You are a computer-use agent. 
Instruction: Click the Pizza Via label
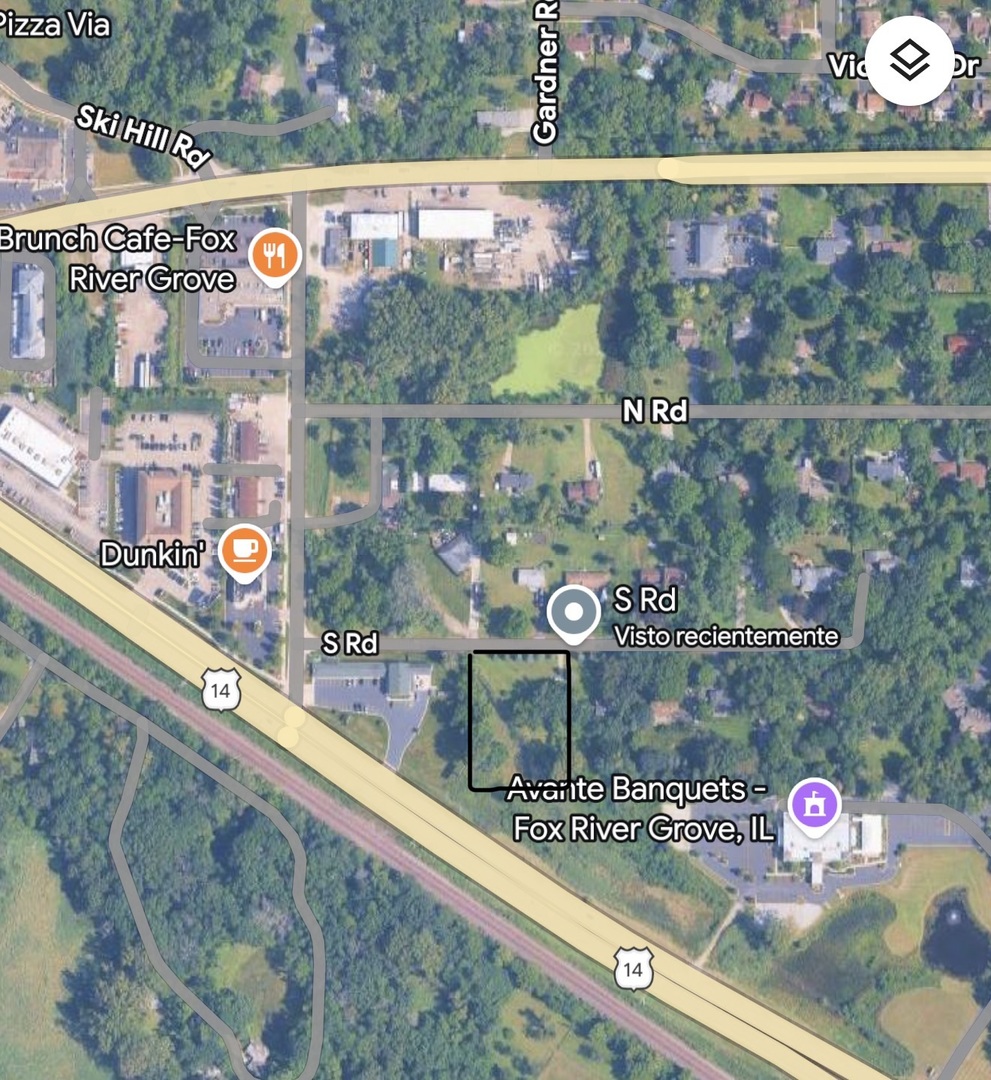pos(54,25)
